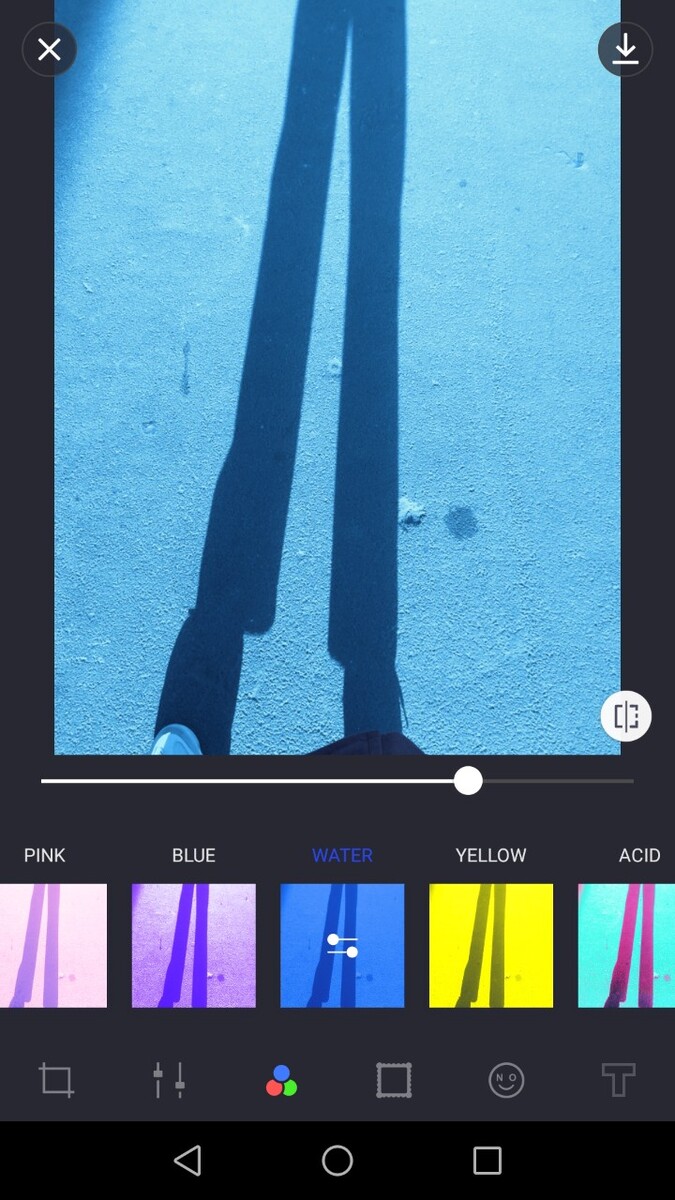Open the crop tool

pyautogui.click(x=56, y=1080)
